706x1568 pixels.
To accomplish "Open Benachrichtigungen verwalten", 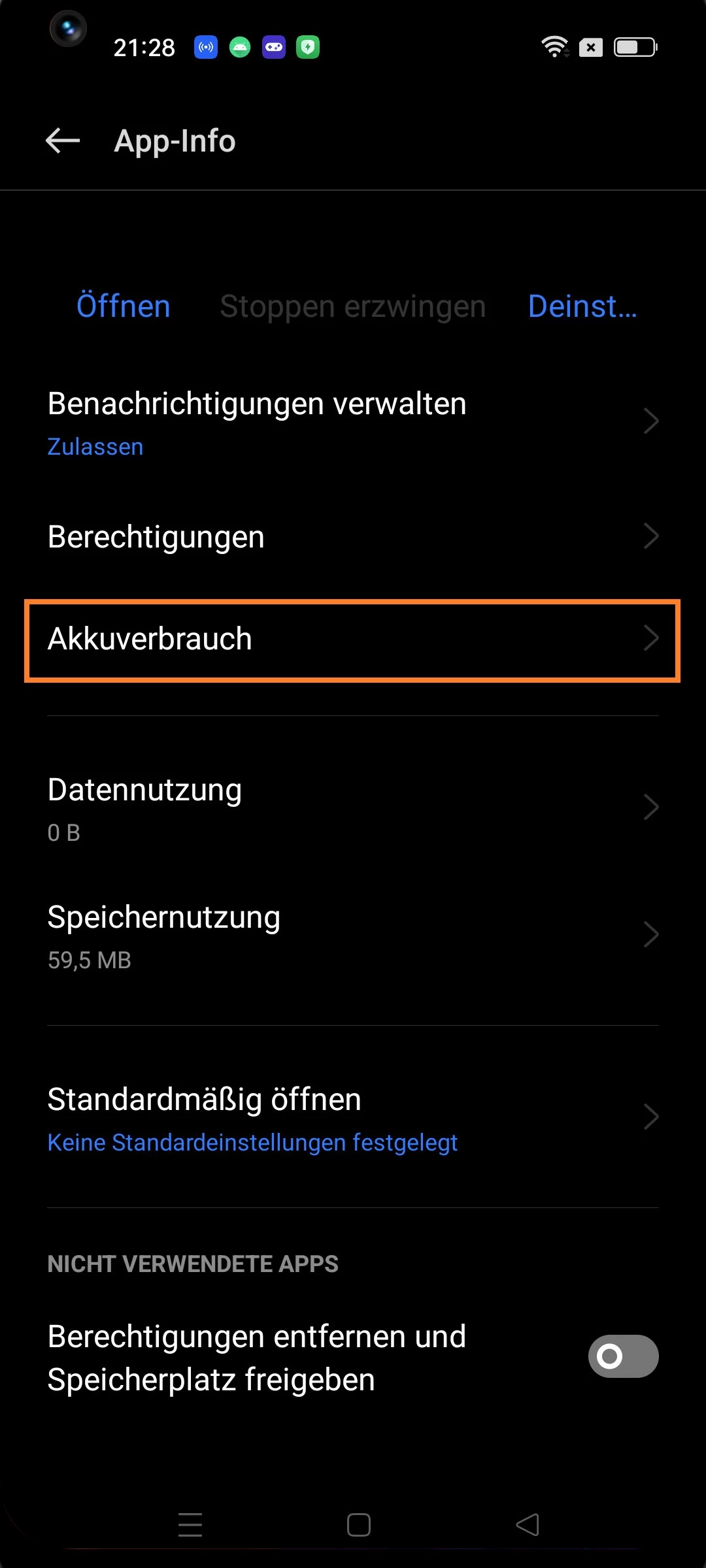I will tap(353, 422).
